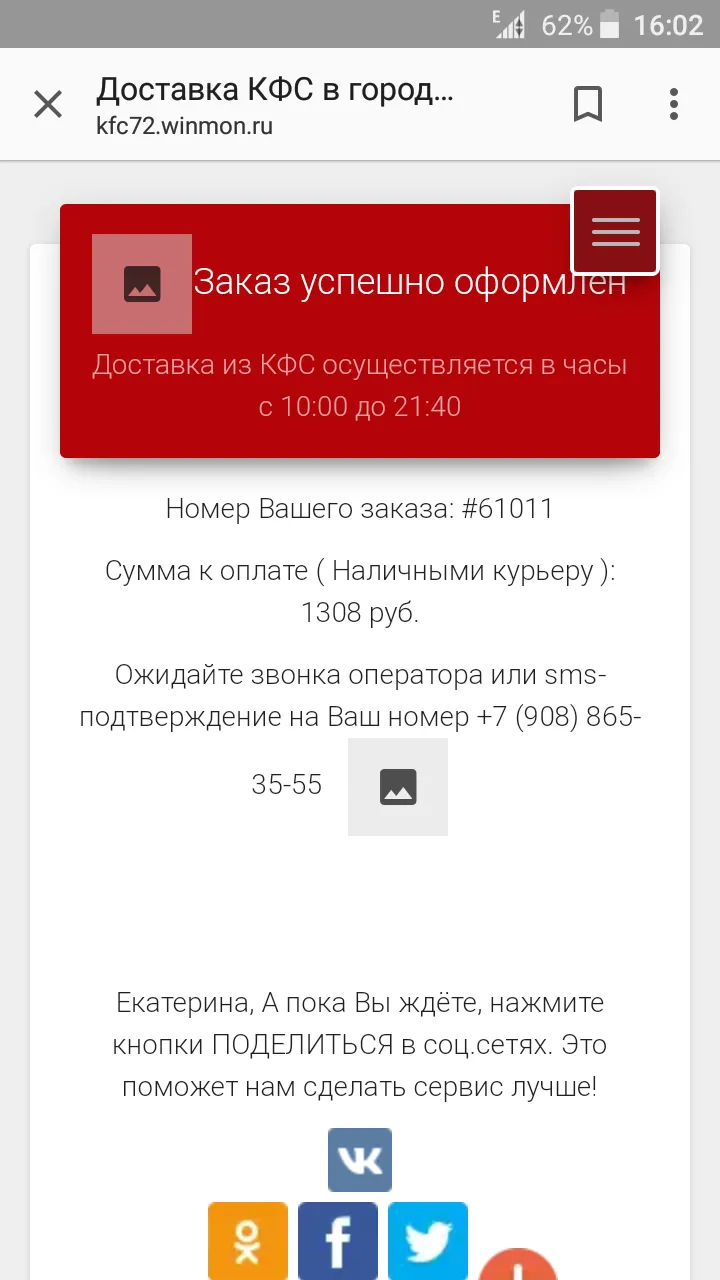Image resolution: width=720 pixels, height=1280 pixels.
Task: Bookmark this page
Action: [x=588, y=104]
